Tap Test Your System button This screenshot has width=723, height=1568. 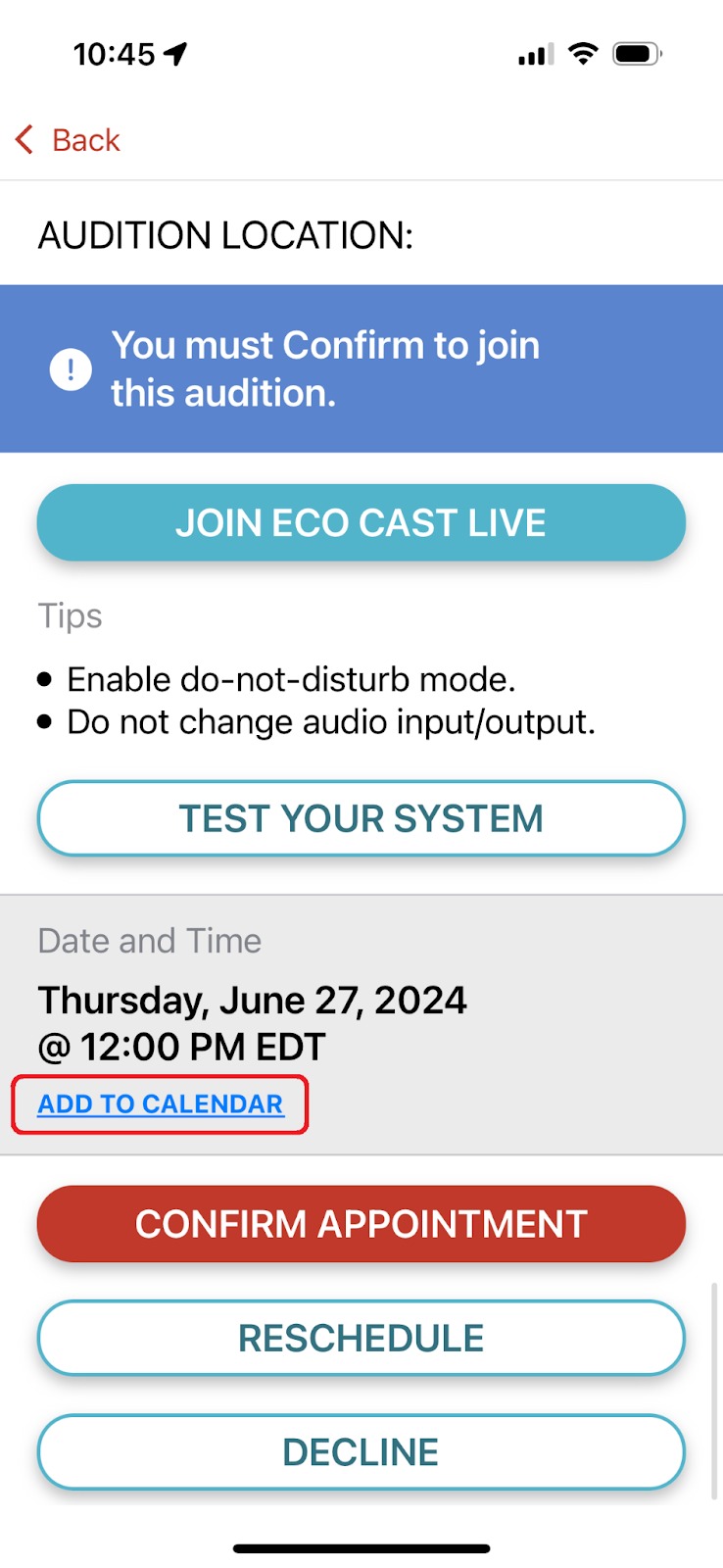click(361, 818)
